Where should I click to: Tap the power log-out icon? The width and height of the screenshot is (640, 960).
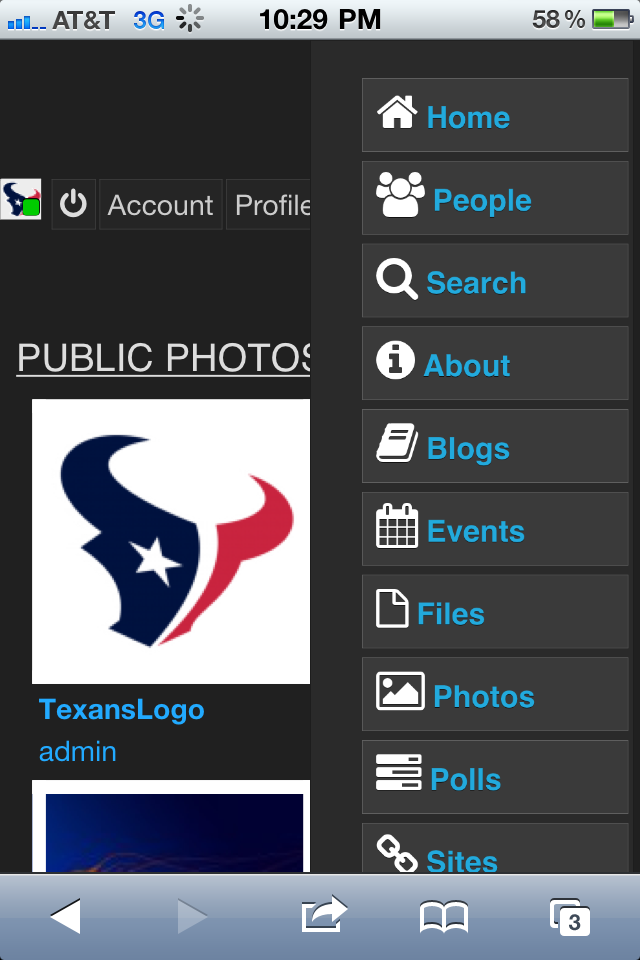(x=73, y=204)
